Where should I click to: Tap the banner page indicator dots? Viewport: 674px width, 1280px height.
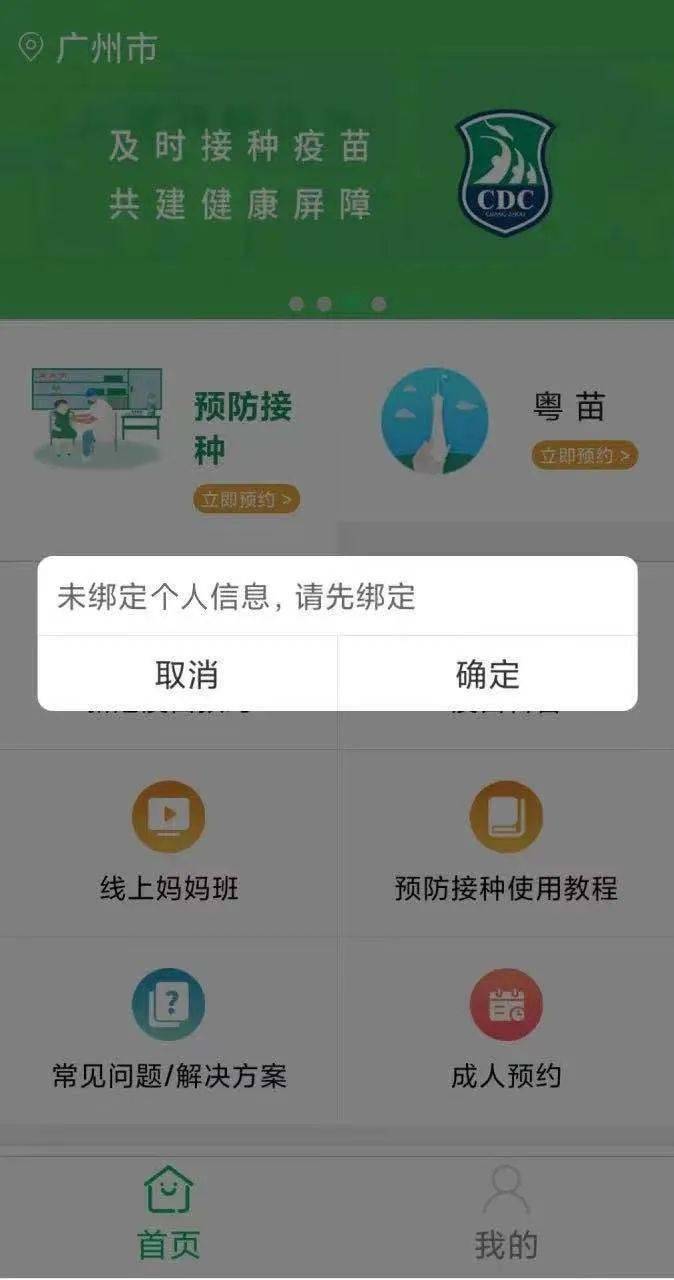[337, 304]
